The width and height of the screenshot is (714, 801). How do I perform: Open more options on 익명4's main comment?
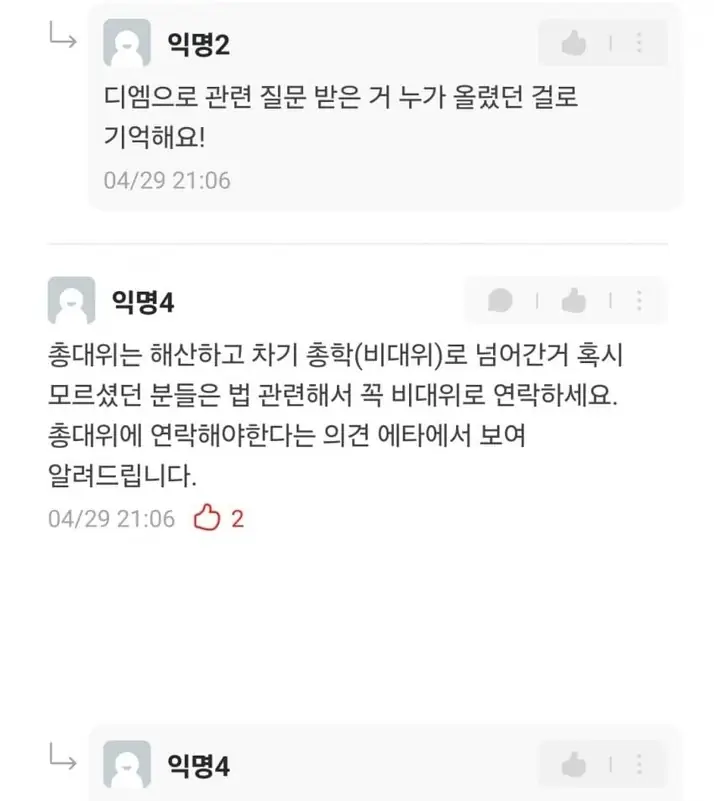coord(640,300)
